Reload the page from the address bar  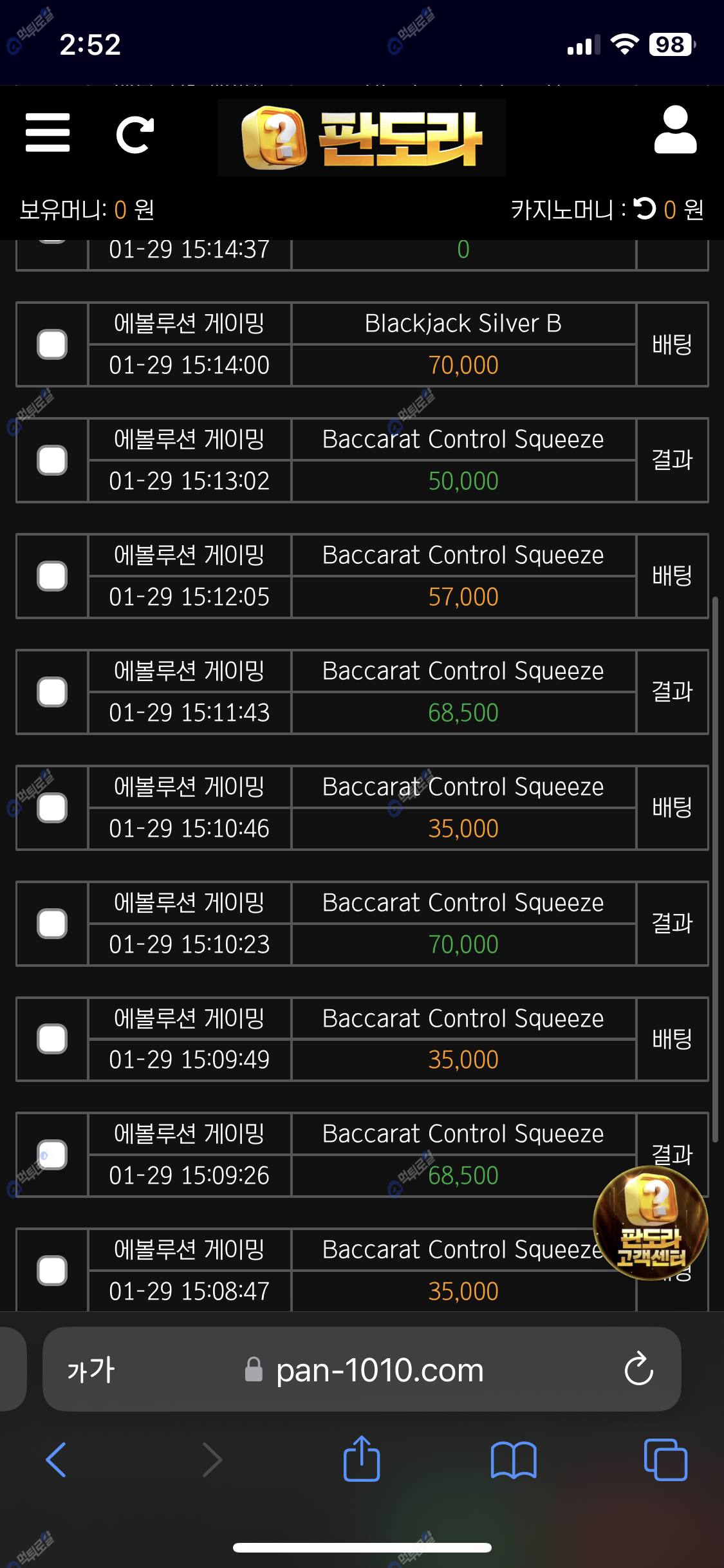coord(638,1369)
